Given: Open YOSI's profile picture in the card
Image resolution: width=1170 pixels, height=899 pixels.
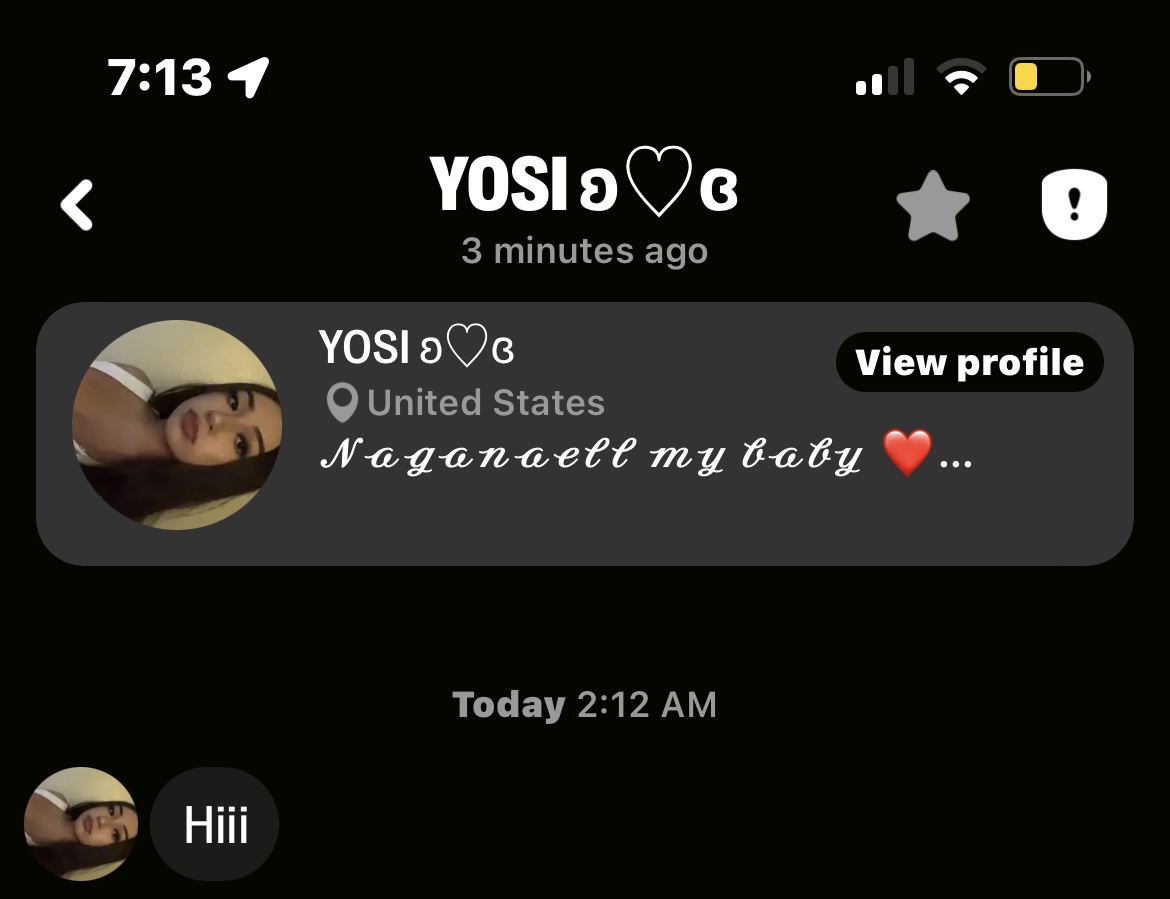Looking at the screenshot, I should [177, 425].
